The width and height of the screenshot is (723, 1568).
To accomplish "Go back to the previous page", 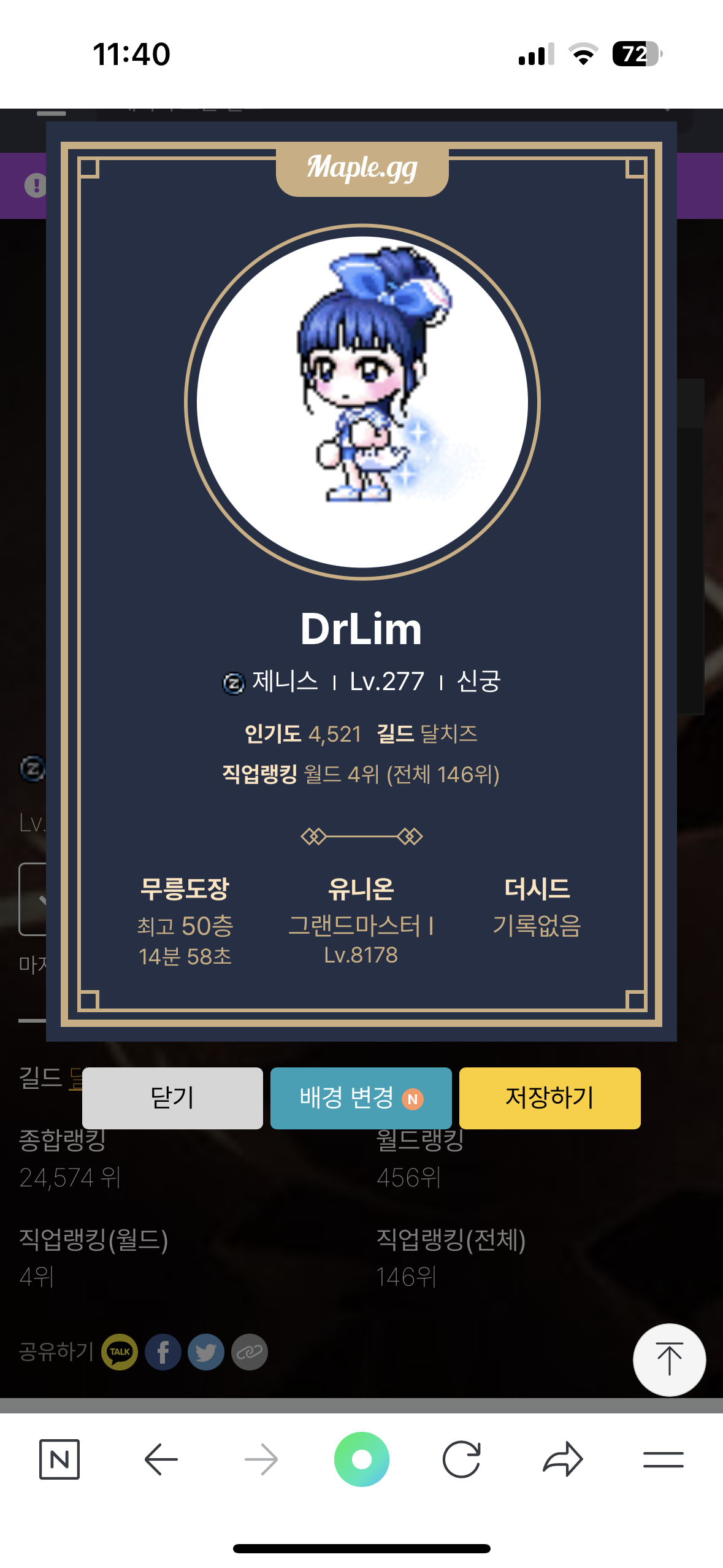I will pyautogui.click(x=161, y=1459).
